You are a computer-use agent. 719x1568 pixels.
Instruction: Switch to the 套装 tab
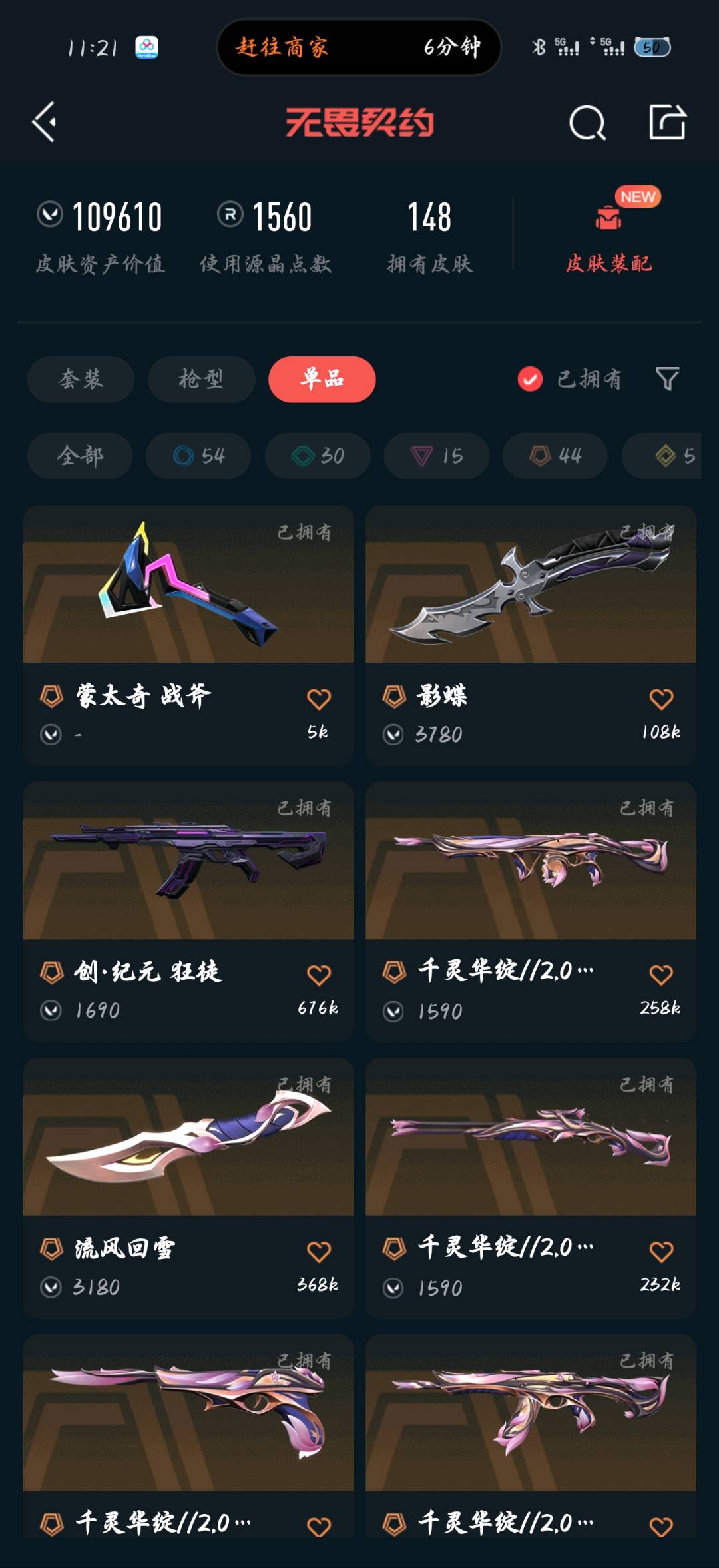81,379
